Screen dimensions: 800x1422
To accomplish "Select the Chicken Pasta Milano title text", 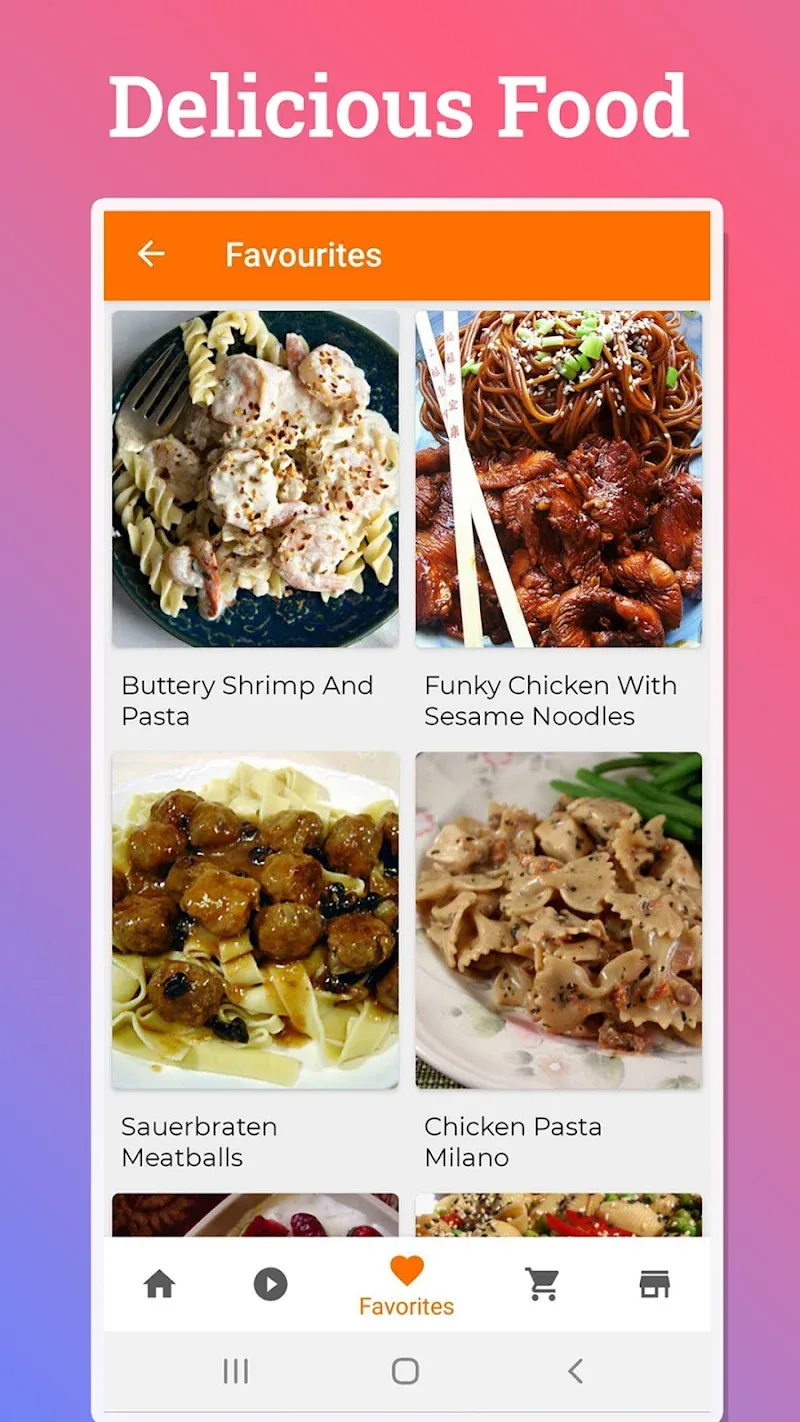I will tap(513, 1142).
